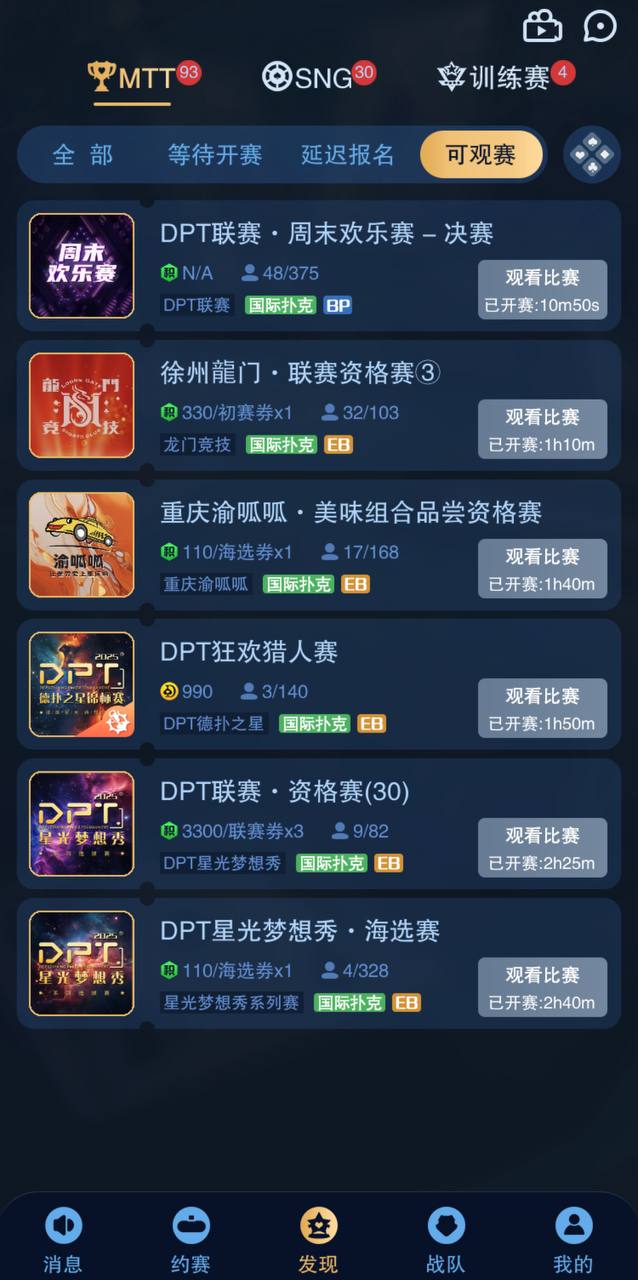
Task: Go to the 战队 tab
Action: coord(446,1240)
